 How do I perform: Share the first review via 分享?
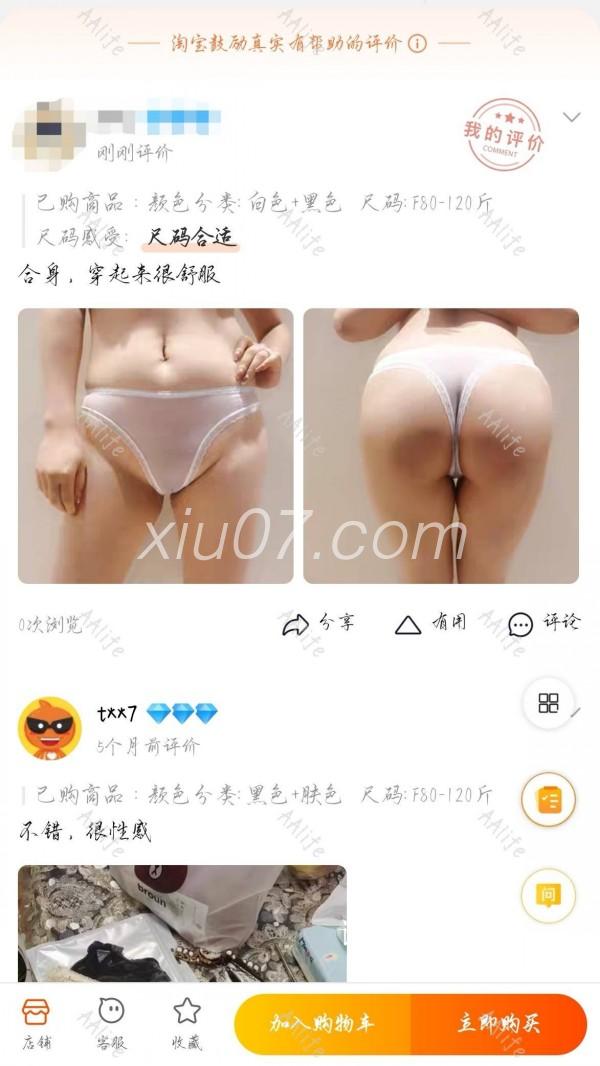(318, 624)
